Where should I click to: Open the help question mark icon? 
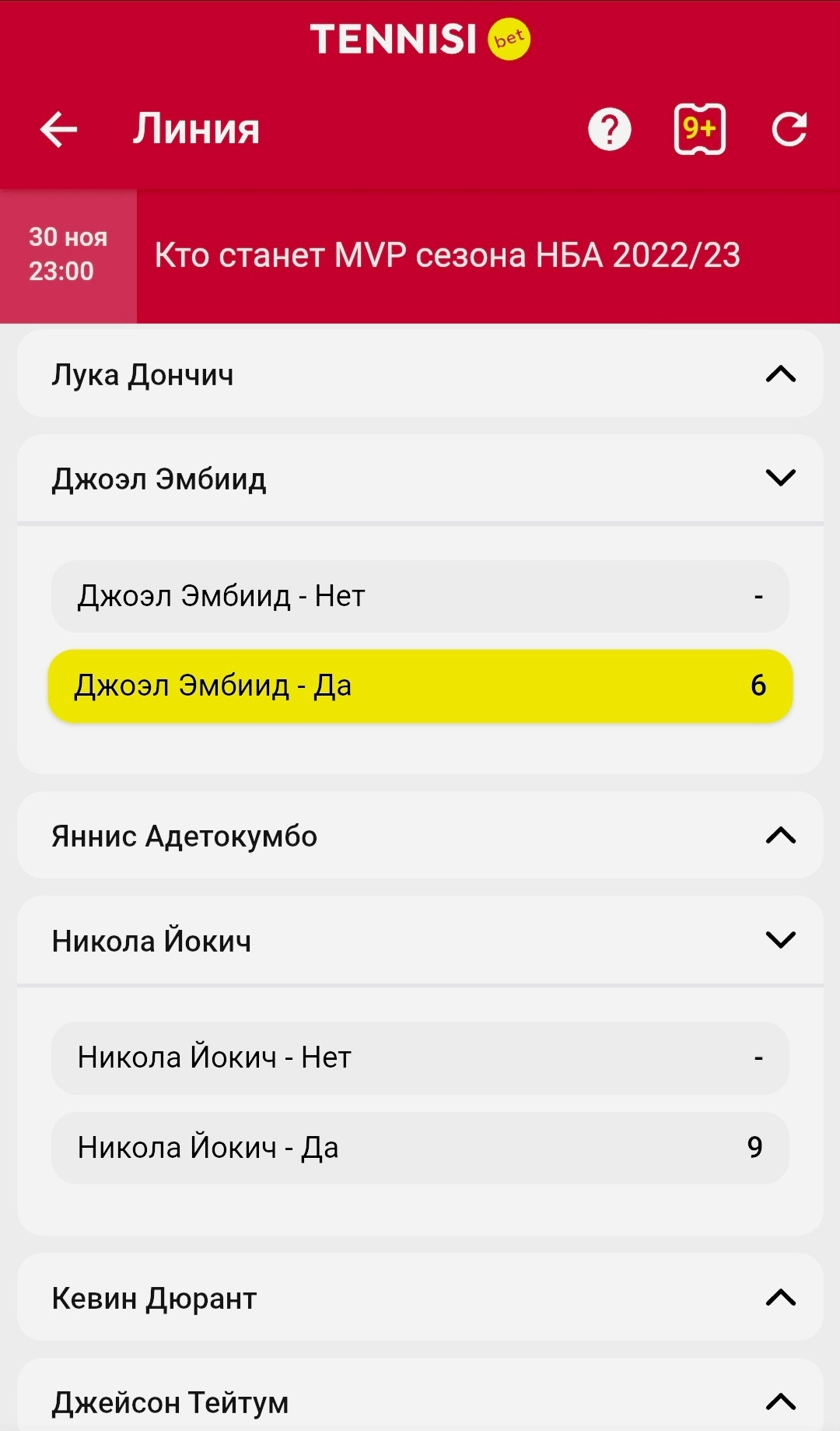click(x=609, y=129)
